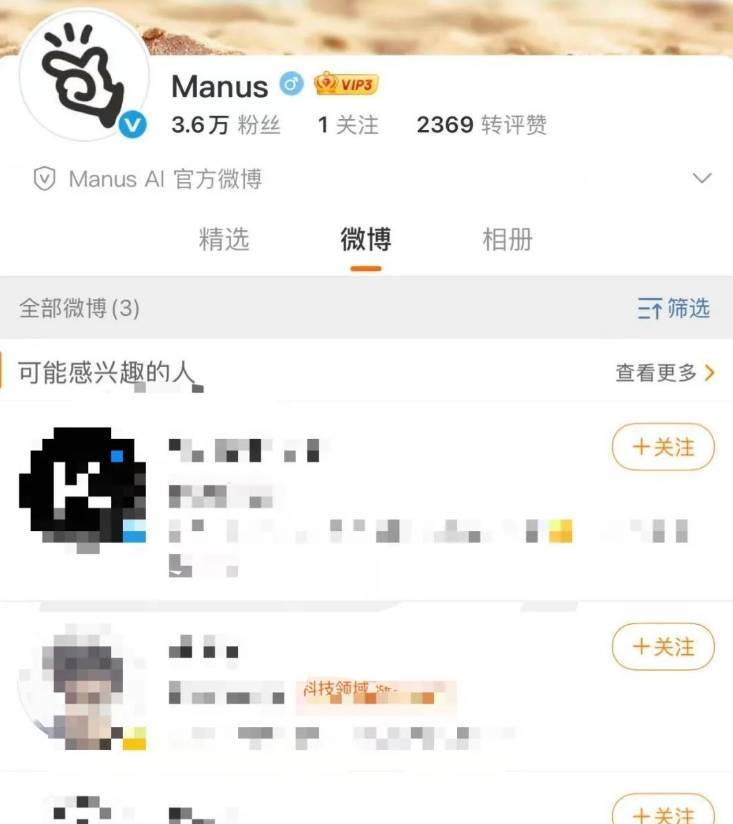Tap the VIP3 membership badge
This screenshot has height=824, width=733.
[346, 85]
